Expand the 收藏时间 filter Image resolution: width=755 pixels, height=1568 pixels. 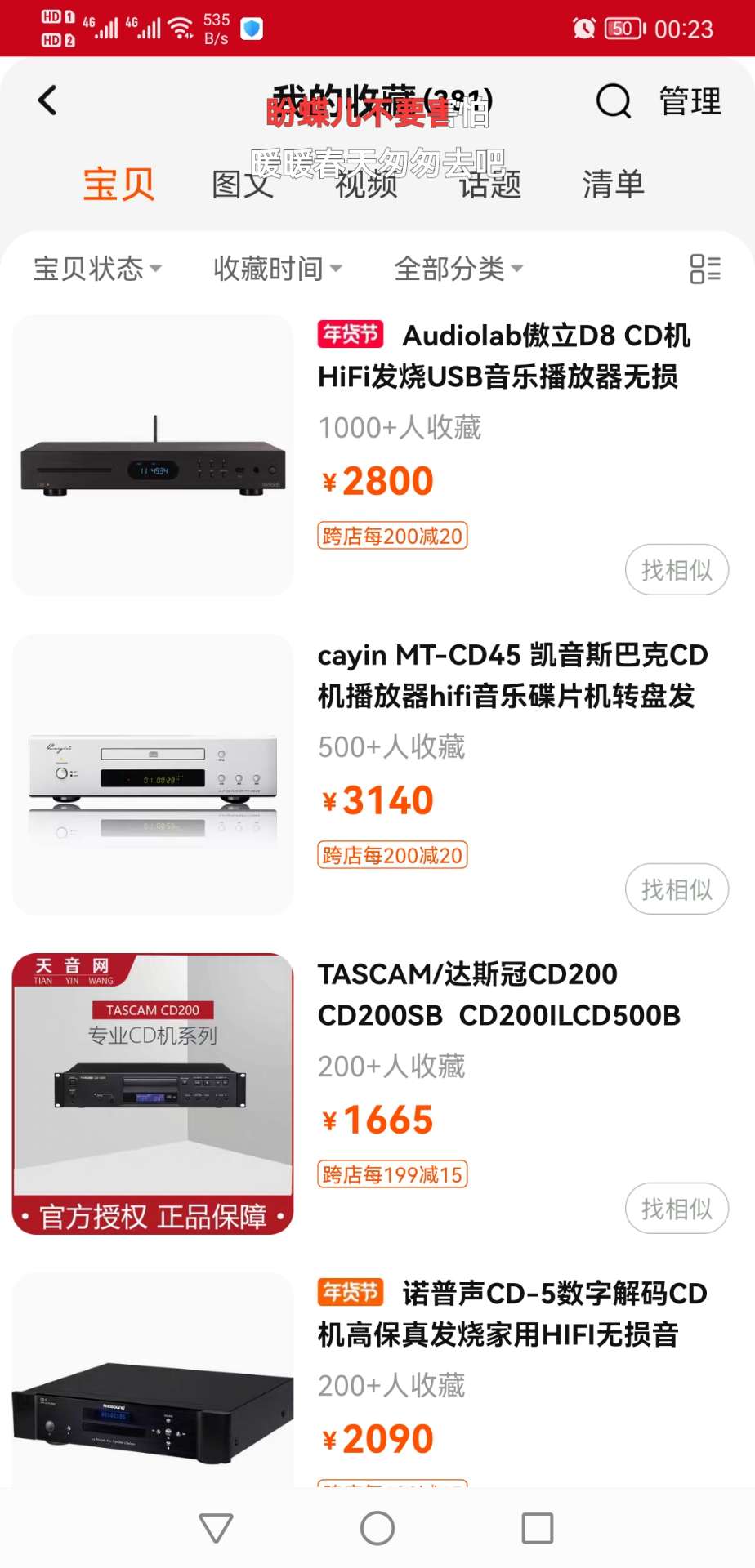coord(277,269)
